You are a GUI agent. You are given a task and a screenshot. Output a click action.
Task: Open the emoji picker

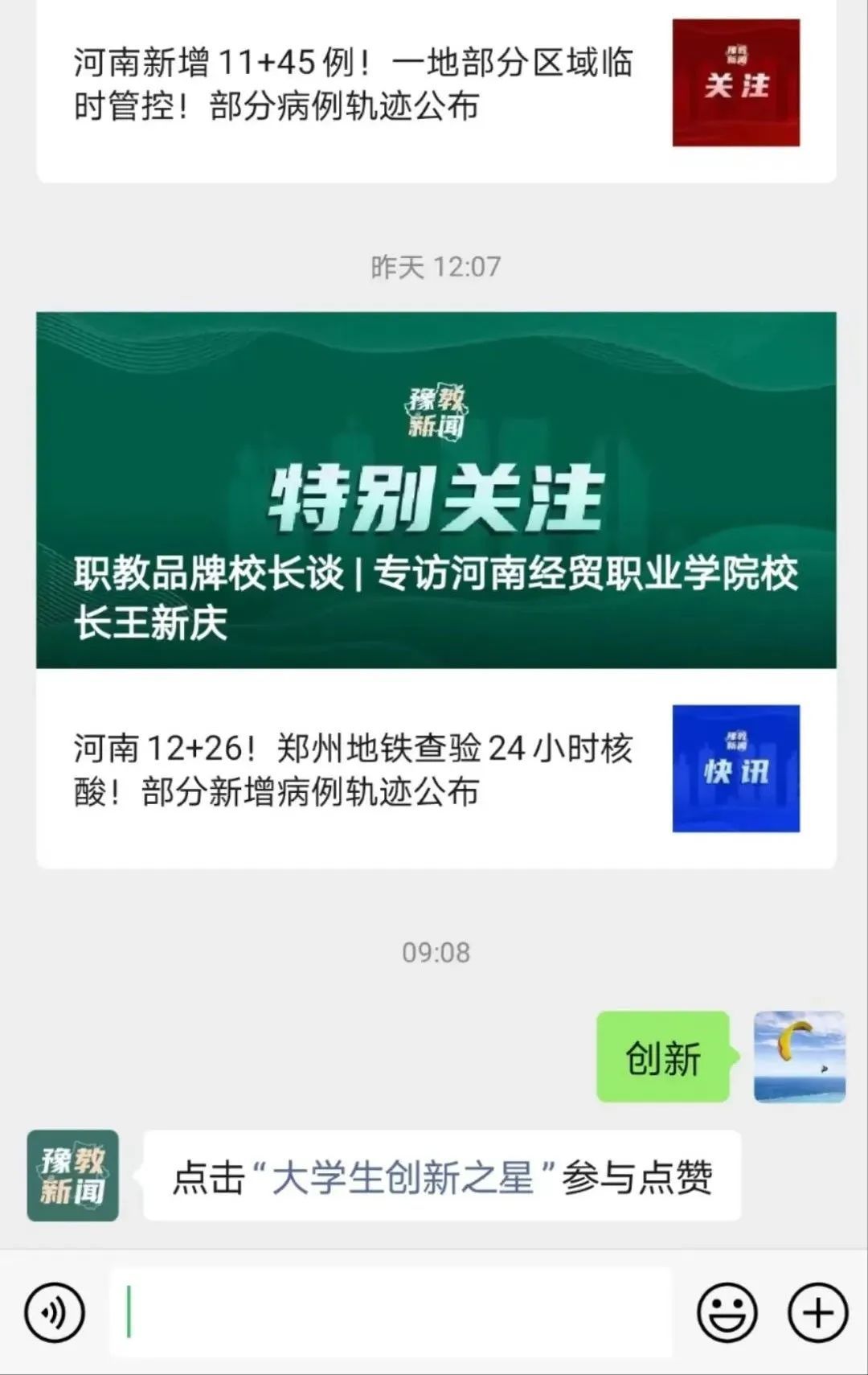point(727,1313)
